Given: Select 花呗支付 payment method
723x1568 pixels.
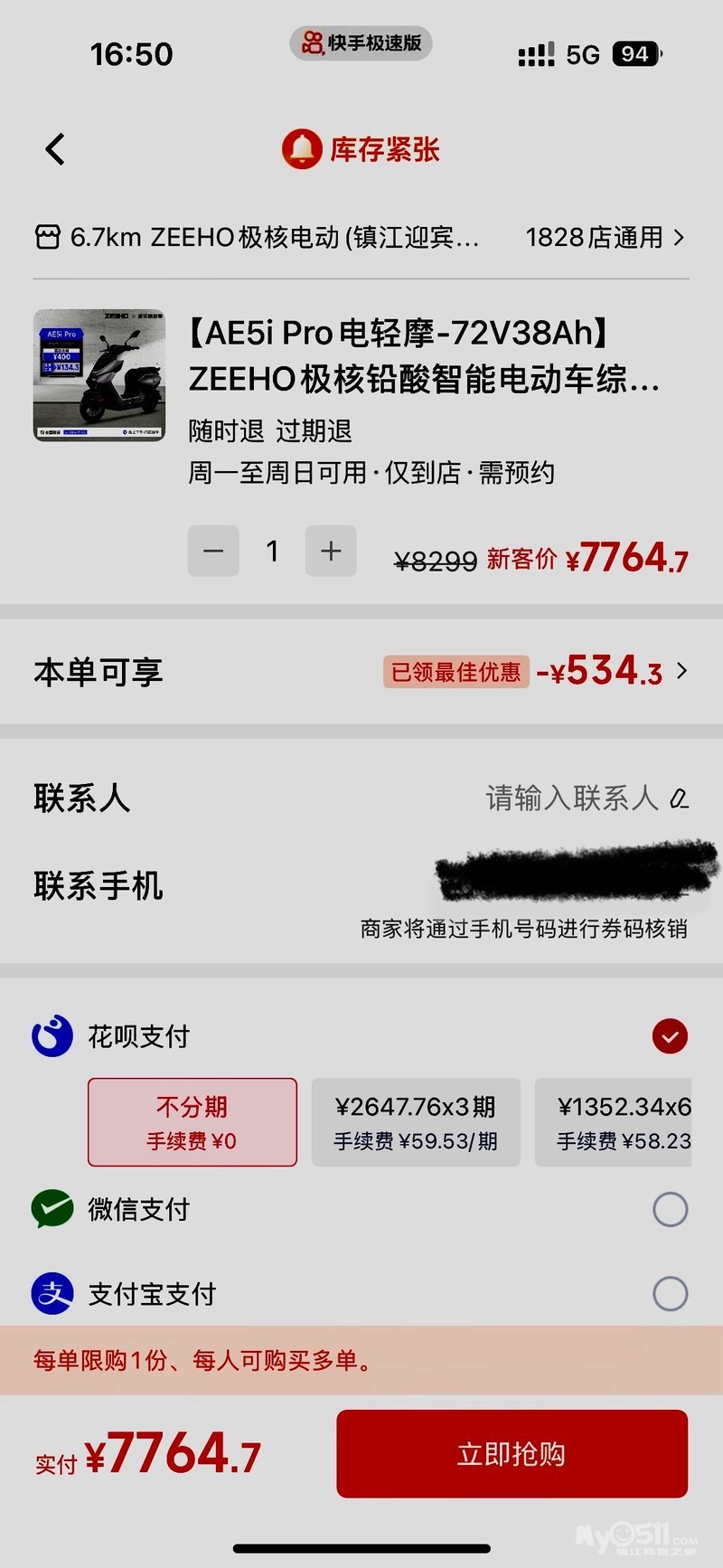Looking at the screenshot, I should pyautogui.click(x=669, y=1036).
